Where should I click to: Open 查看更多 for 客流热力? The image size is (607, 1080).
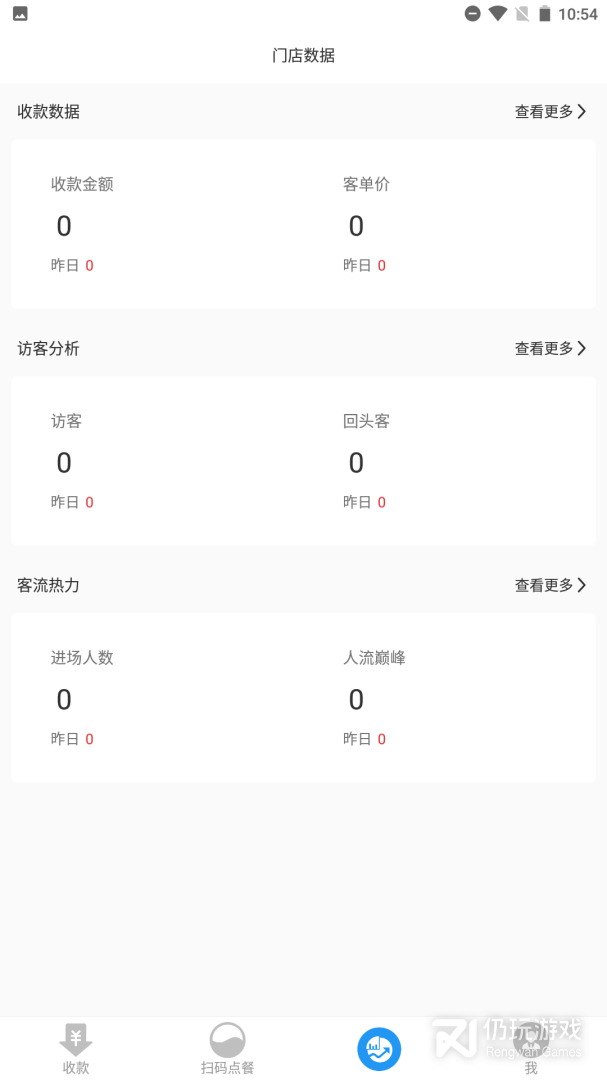[x=549, y=585]
